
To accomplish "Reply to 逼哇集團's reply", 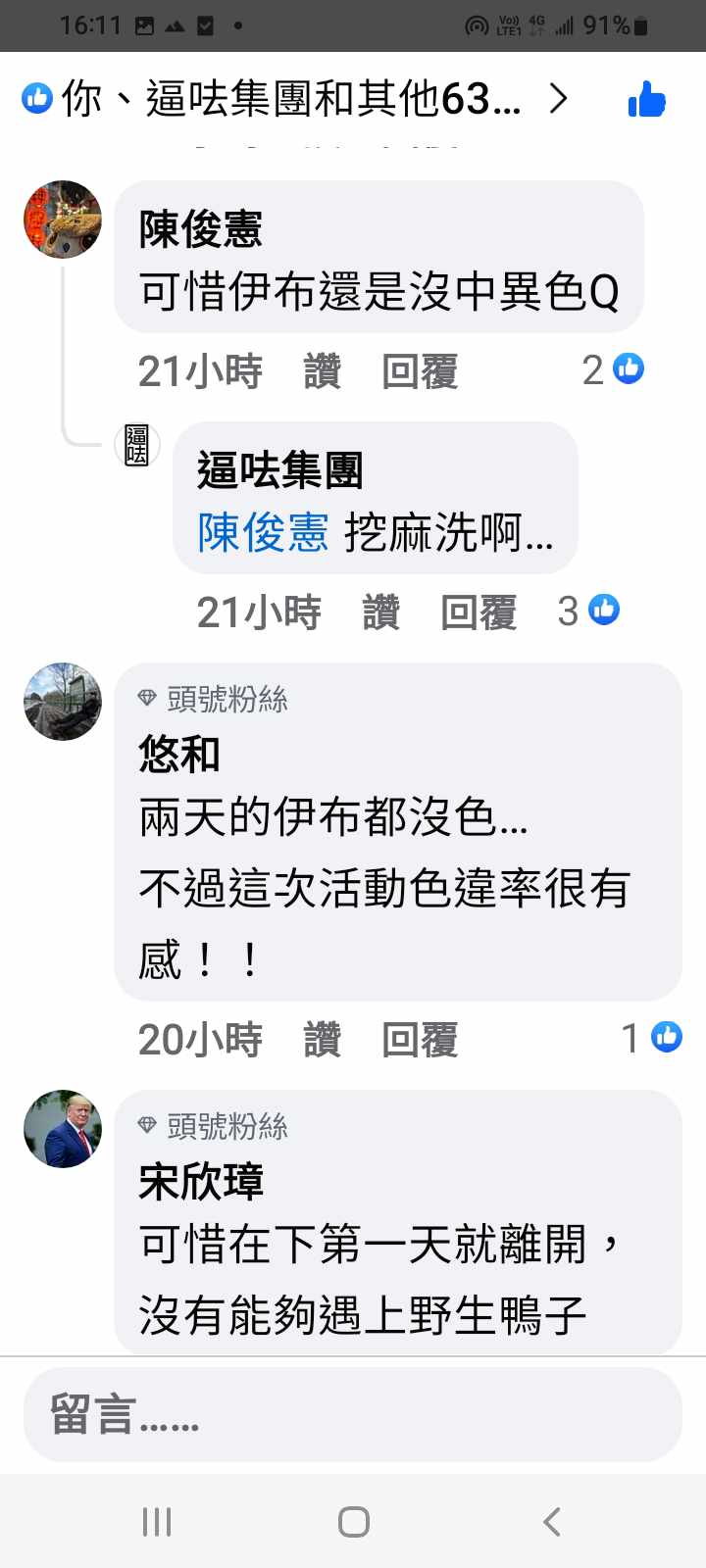I will (x=479, y=612).
